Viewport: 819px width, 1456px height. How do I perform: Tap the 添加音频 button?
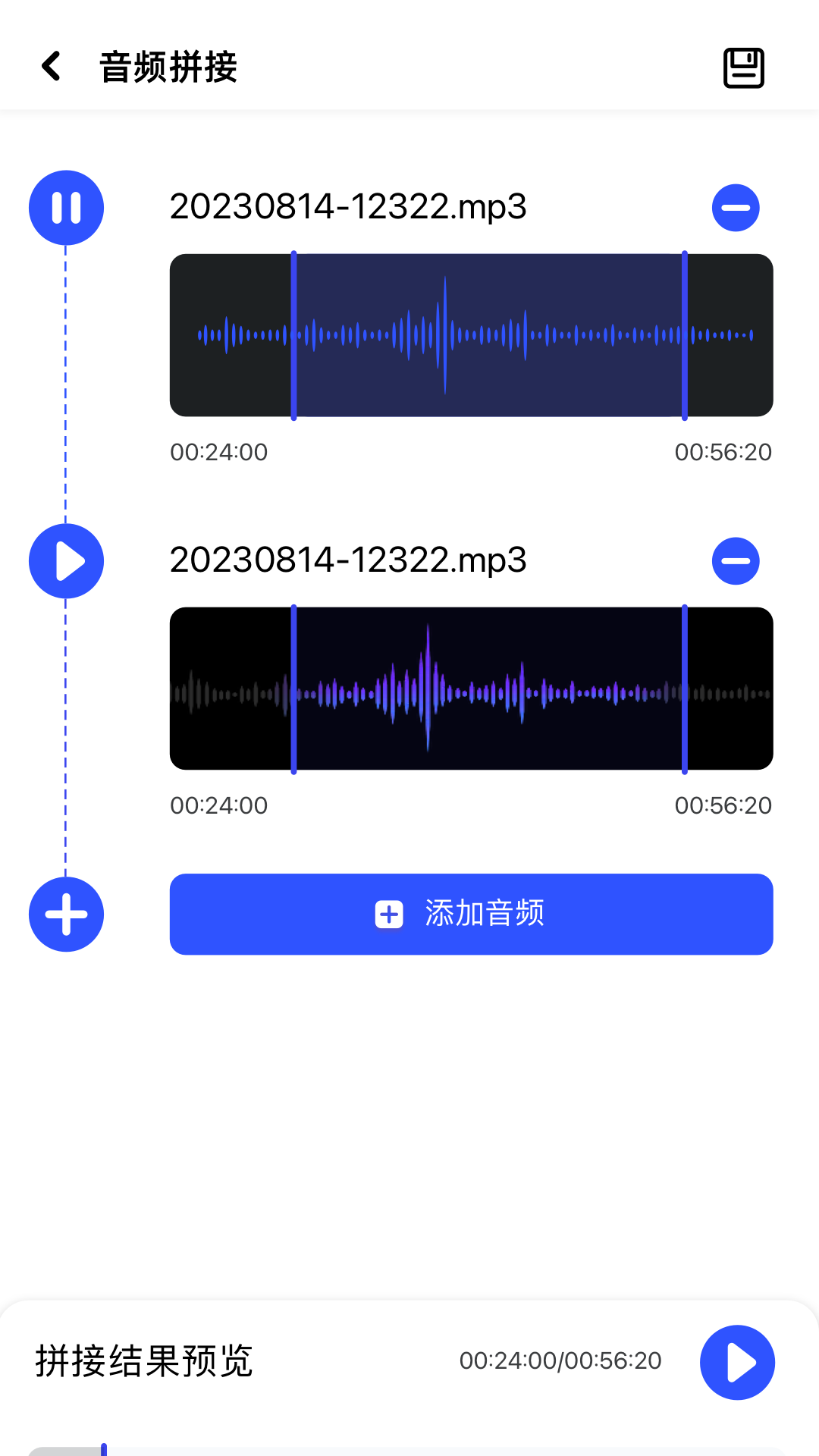pyautogui.click(x=471, y=914)
